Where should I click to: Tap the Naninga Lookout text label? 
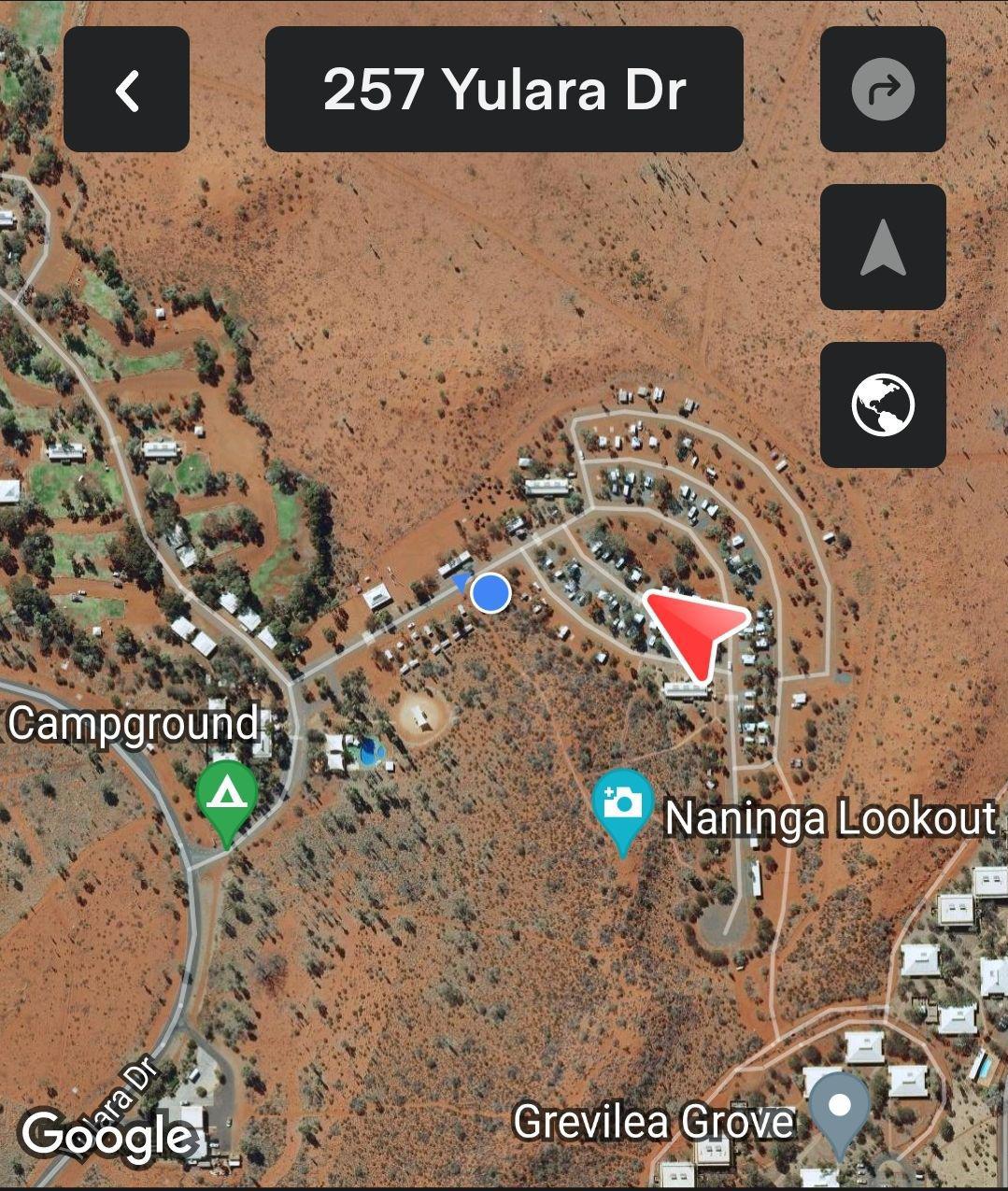[x=831, y=819]
